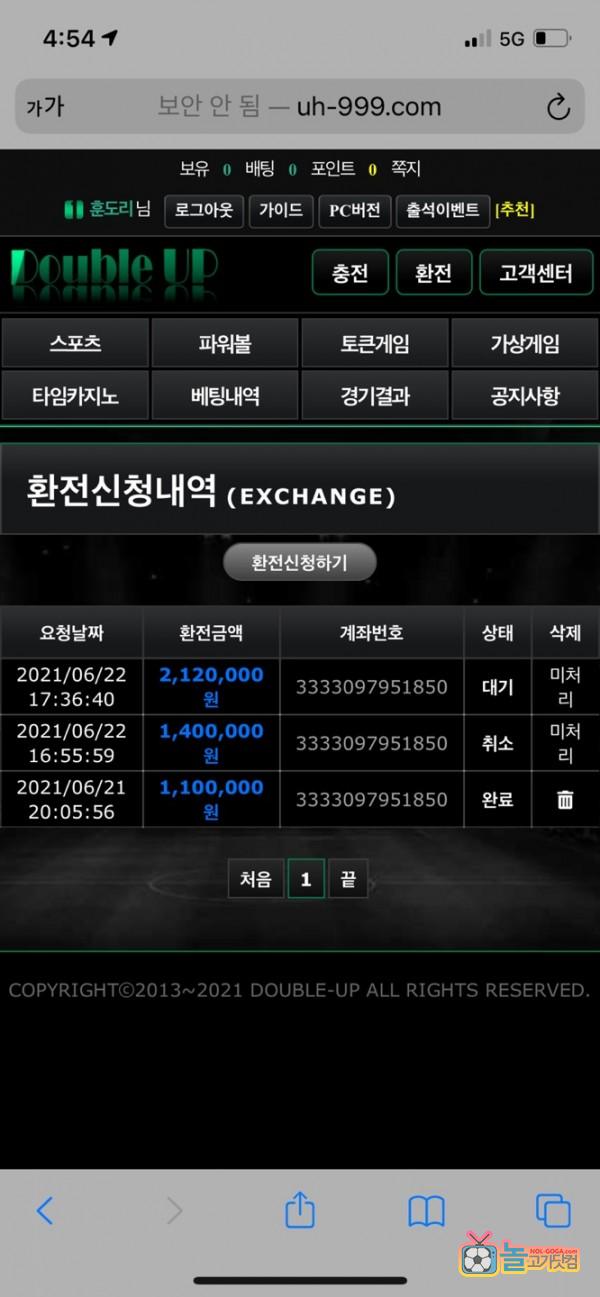The width and height of the screenshot is (600, 1297).
Task: Open 토큰게임
Action: click(x=374, y=344)
